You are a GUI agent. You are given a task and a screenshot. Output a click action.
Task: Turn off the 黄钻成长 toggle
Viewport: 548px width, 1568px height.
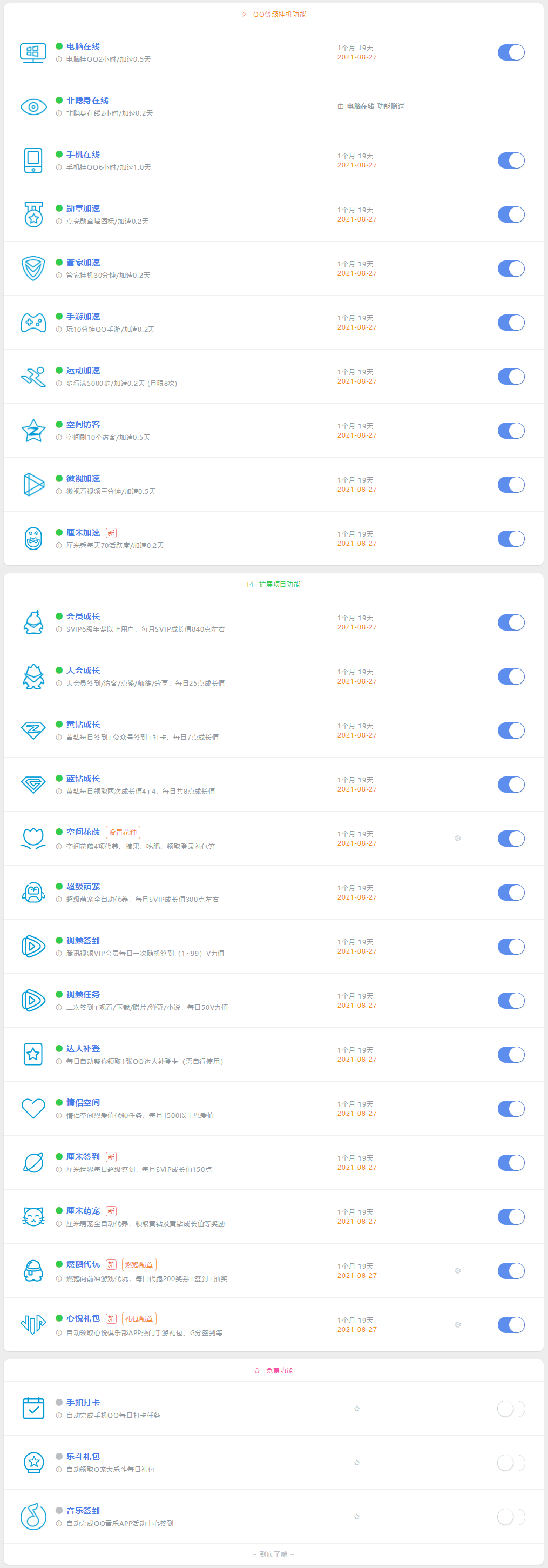511,730
